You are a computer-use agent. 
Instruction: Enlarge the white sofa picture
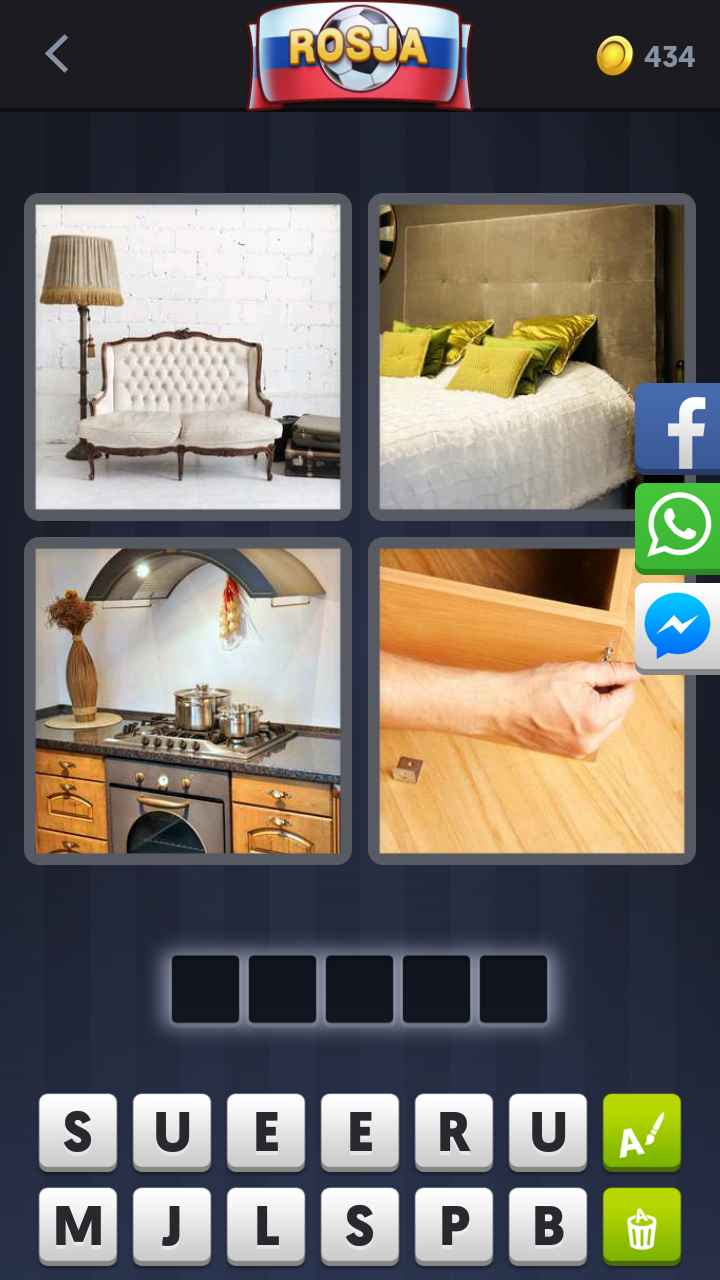tap(188, 357)
